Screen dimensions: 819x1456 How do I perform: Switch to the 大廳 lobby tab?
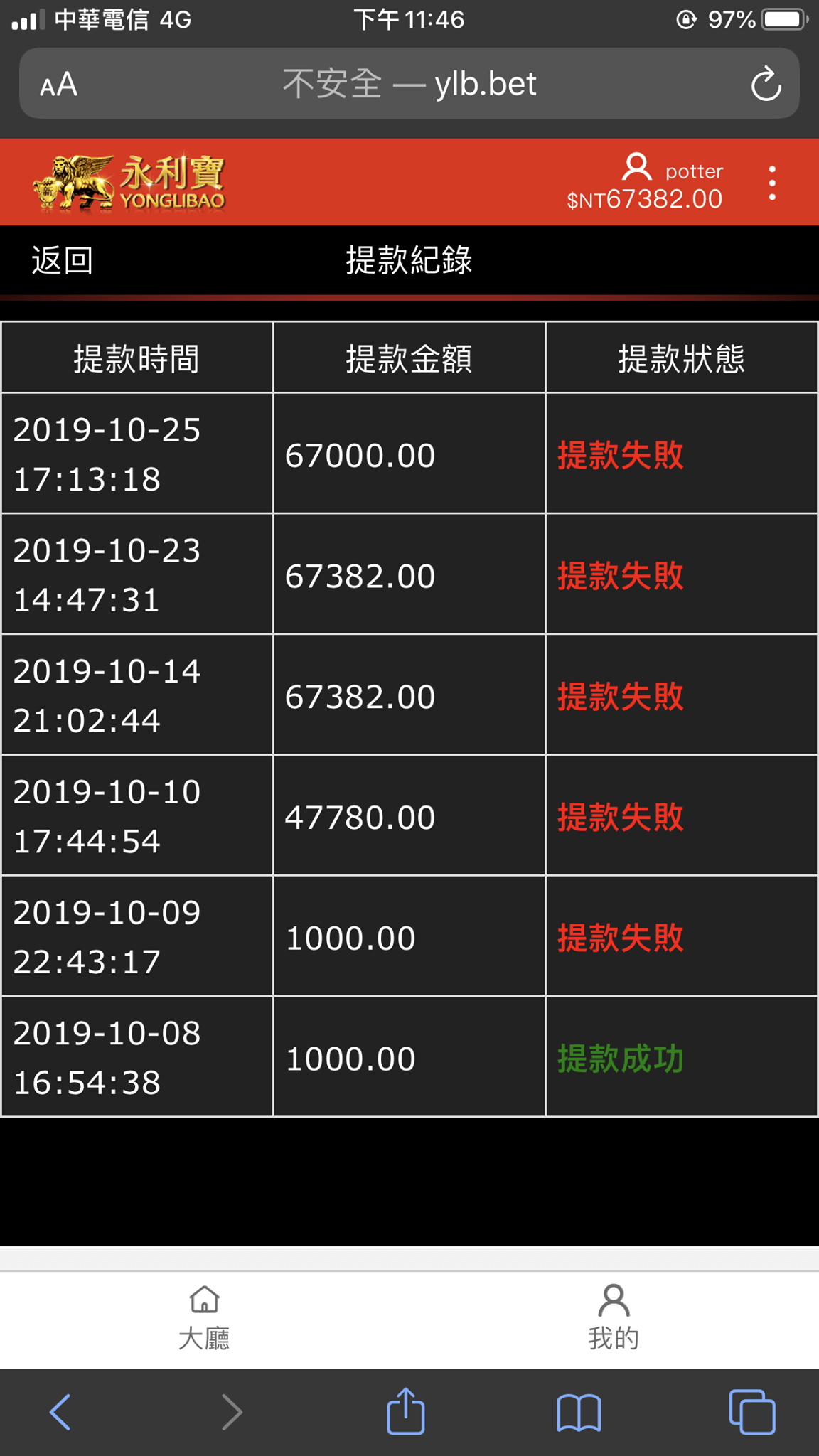(x=204, y=1318)
